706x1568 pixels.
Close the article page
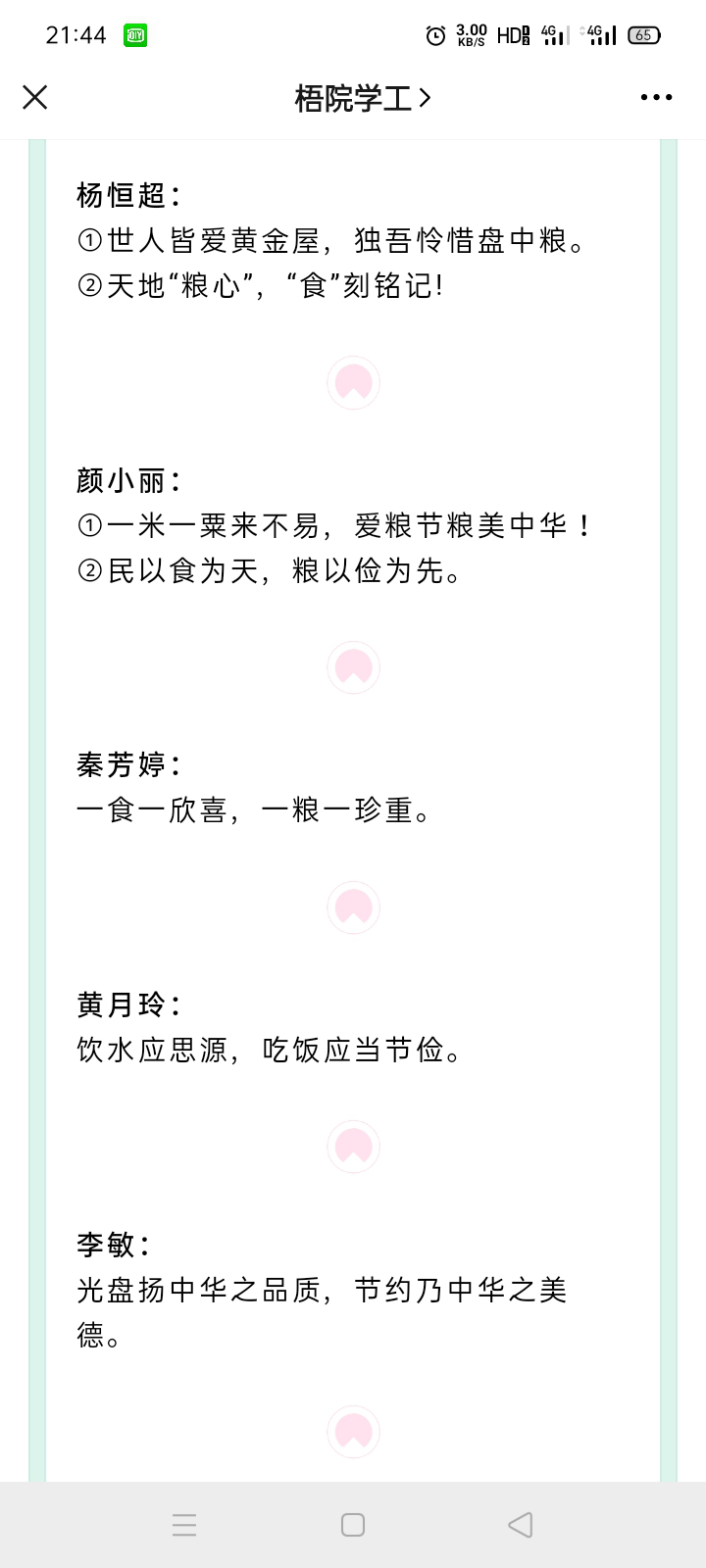pos(35,97)
